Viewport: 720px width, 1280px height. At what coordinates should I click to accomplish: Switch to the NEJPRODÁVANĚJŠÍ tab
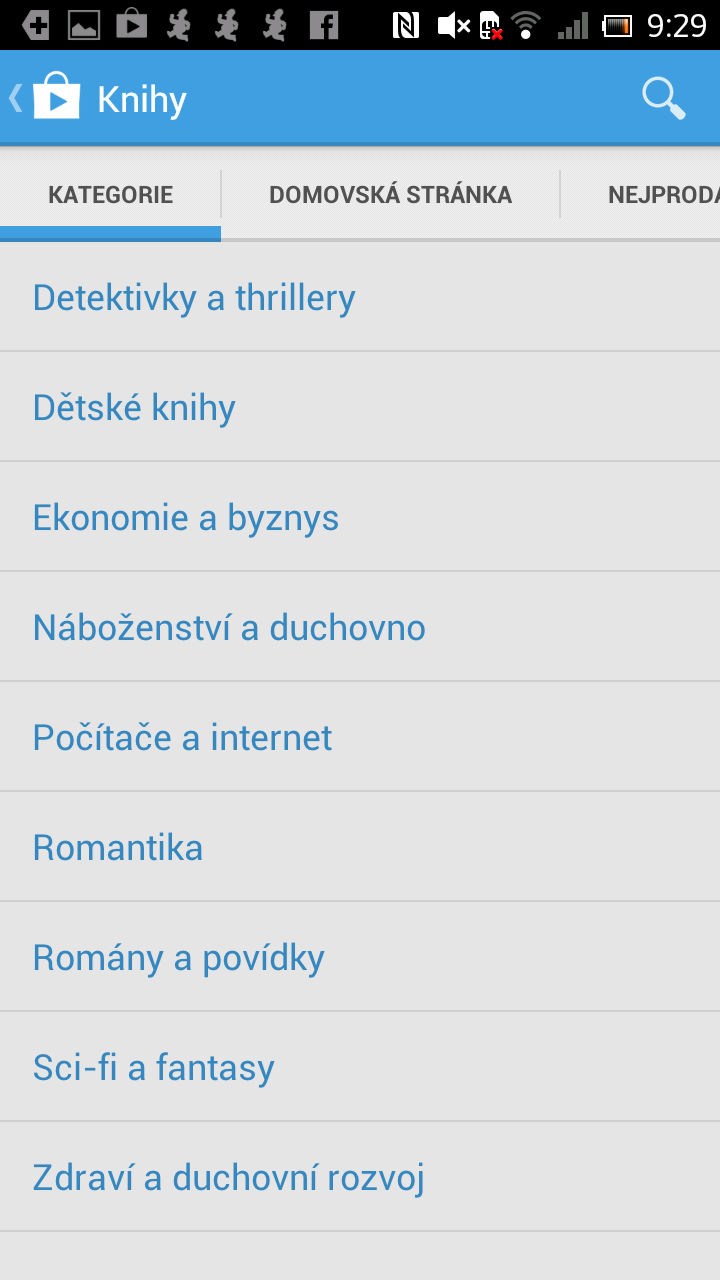[665, 194]
